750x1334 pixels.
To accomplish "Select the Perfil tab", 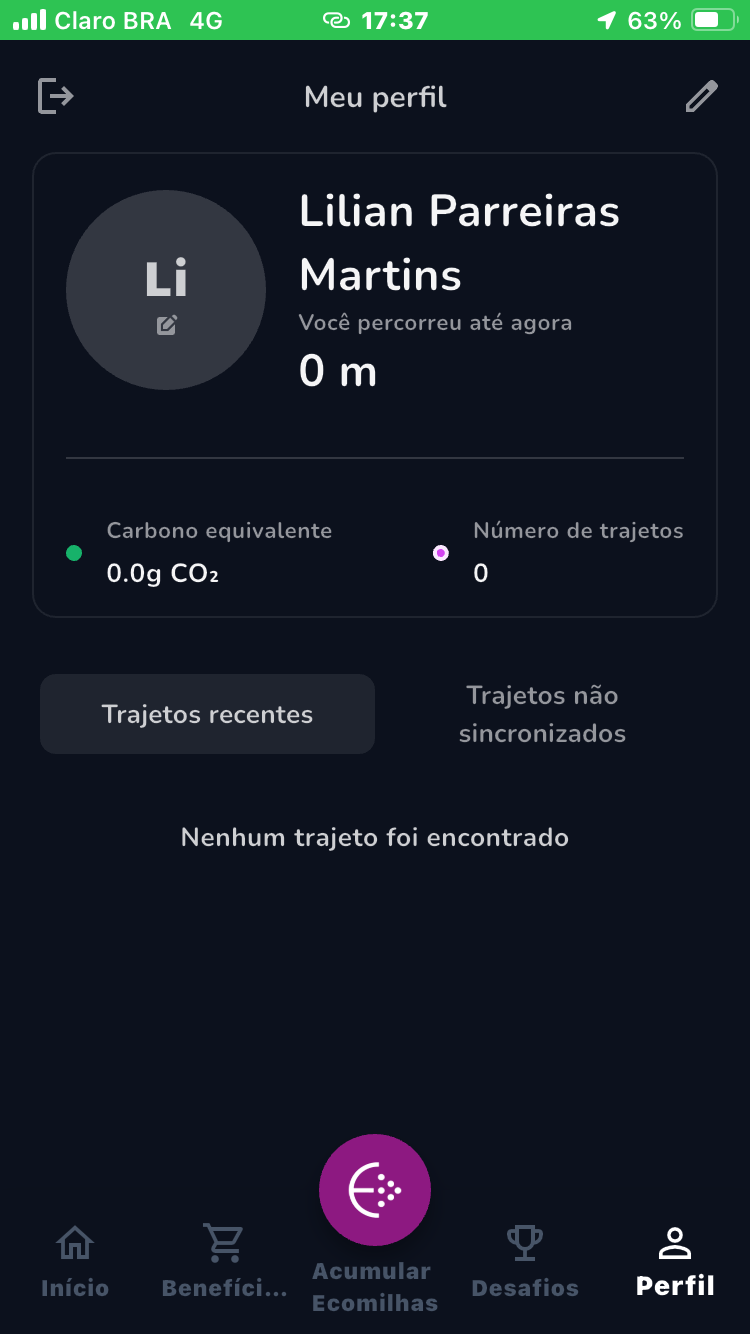I will [675, 1262].
